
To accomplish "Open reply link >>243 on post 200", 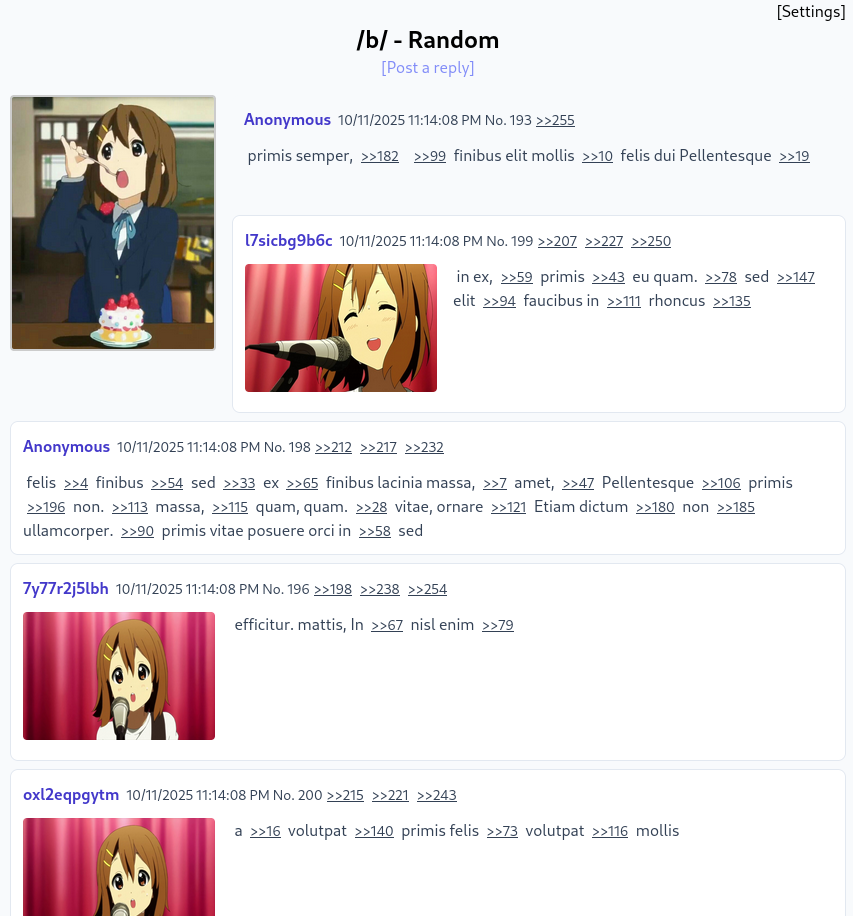I will point(436,795).
